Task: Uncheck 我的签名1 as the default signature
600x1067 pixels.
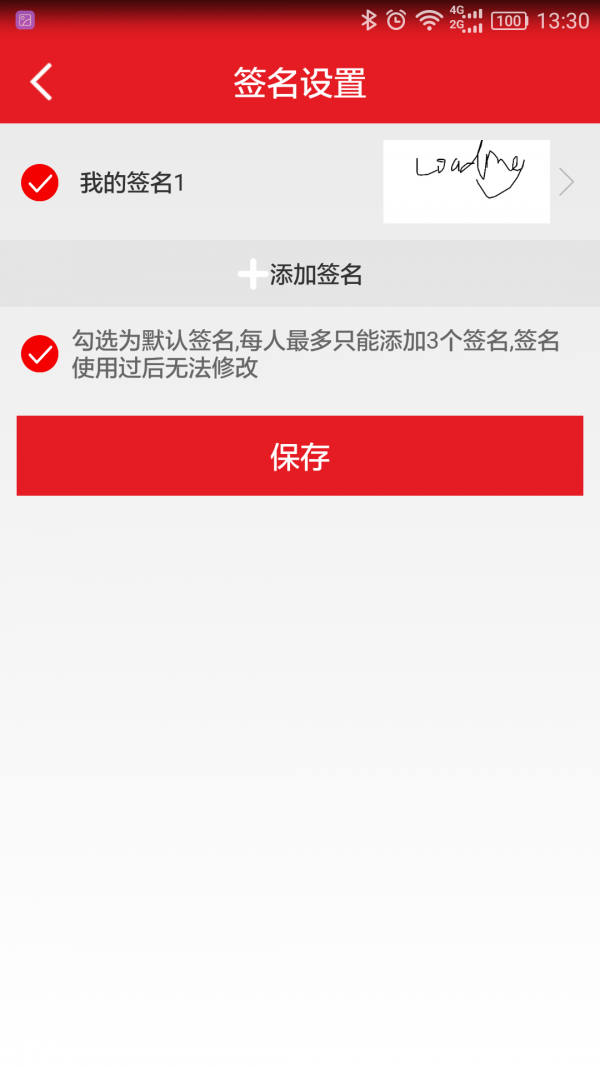Action: click(40, 183)
